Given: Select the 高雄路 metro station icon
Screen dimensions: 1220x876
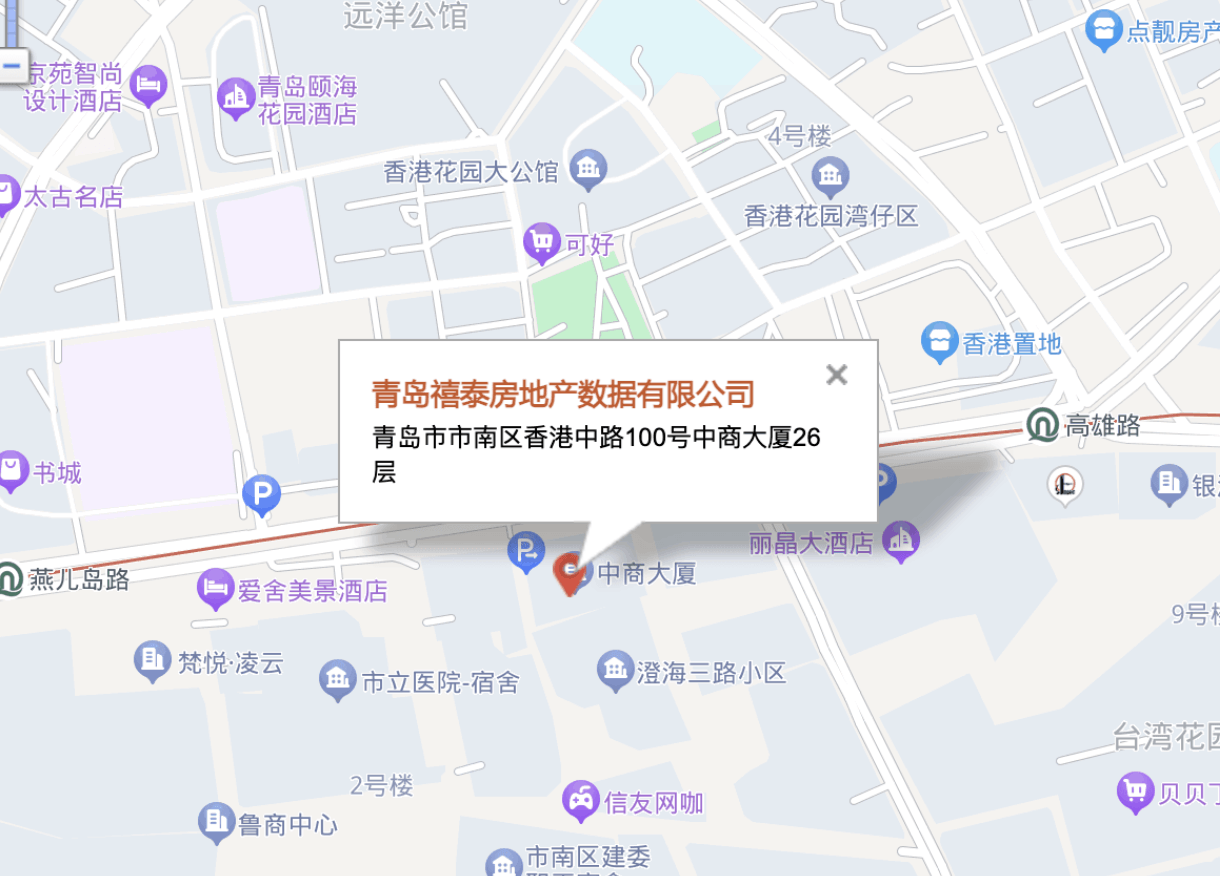Looking at the screenshot, I should 1042,425.
